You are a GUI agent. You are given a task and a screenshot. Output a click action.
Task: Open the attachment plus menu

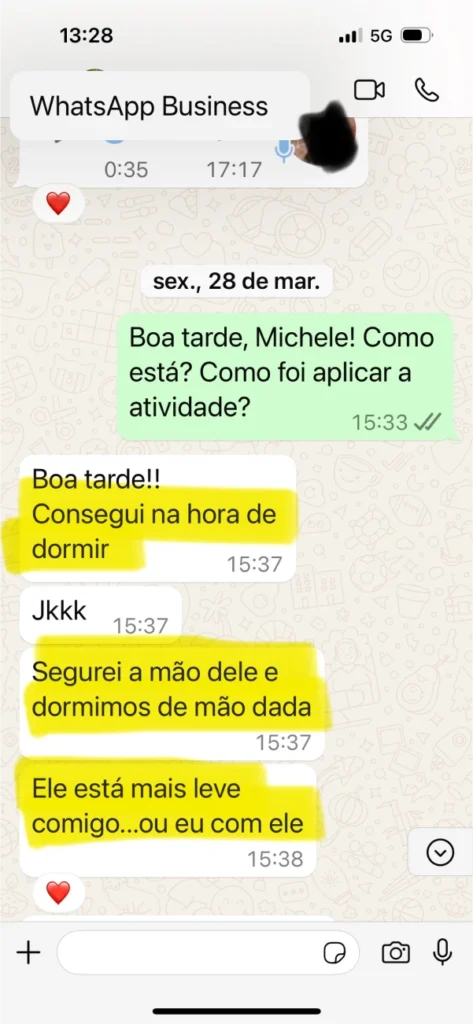click(28, 953)
